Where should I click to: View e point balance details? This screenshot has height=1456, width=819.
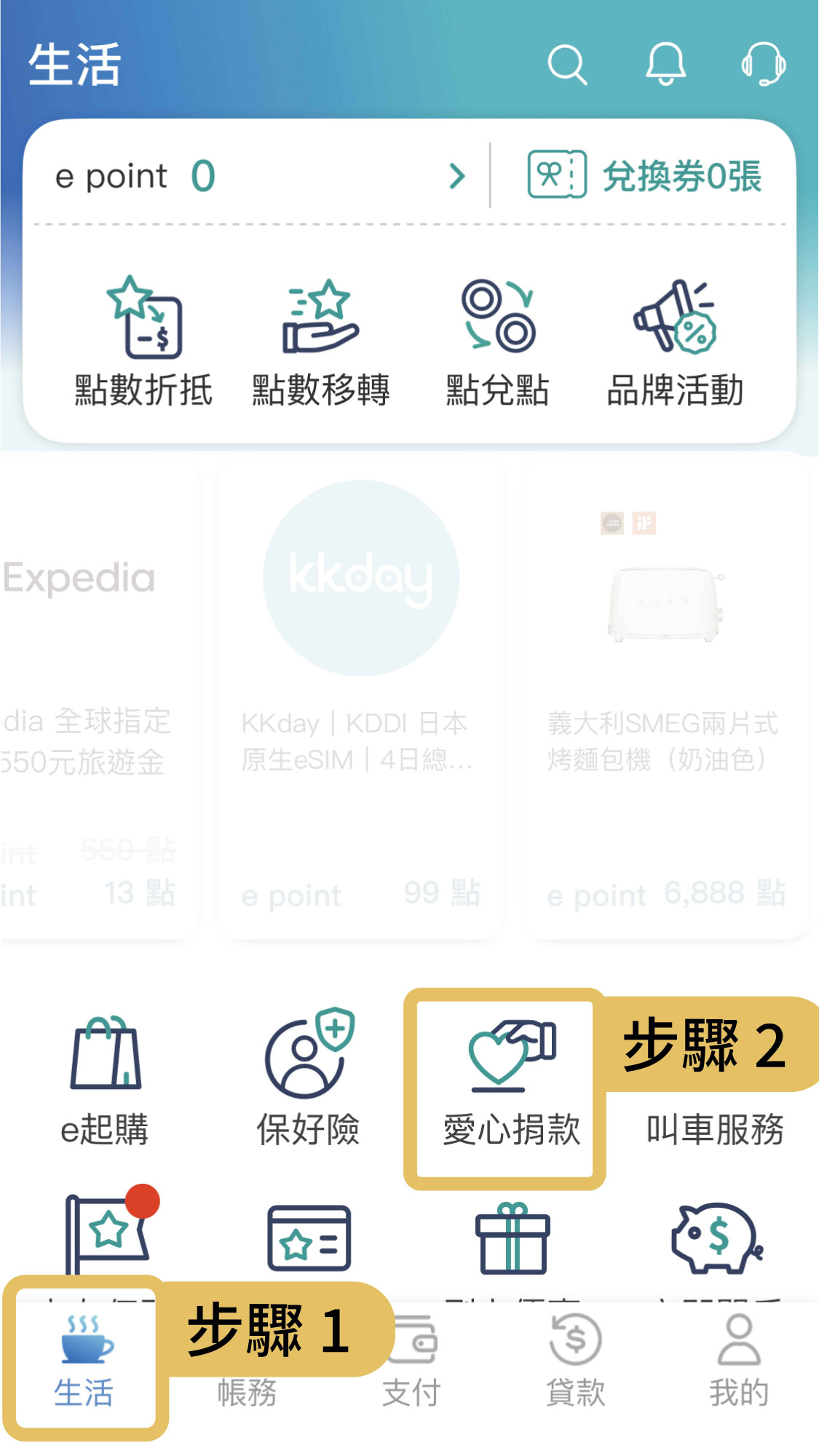click(255, 176)
